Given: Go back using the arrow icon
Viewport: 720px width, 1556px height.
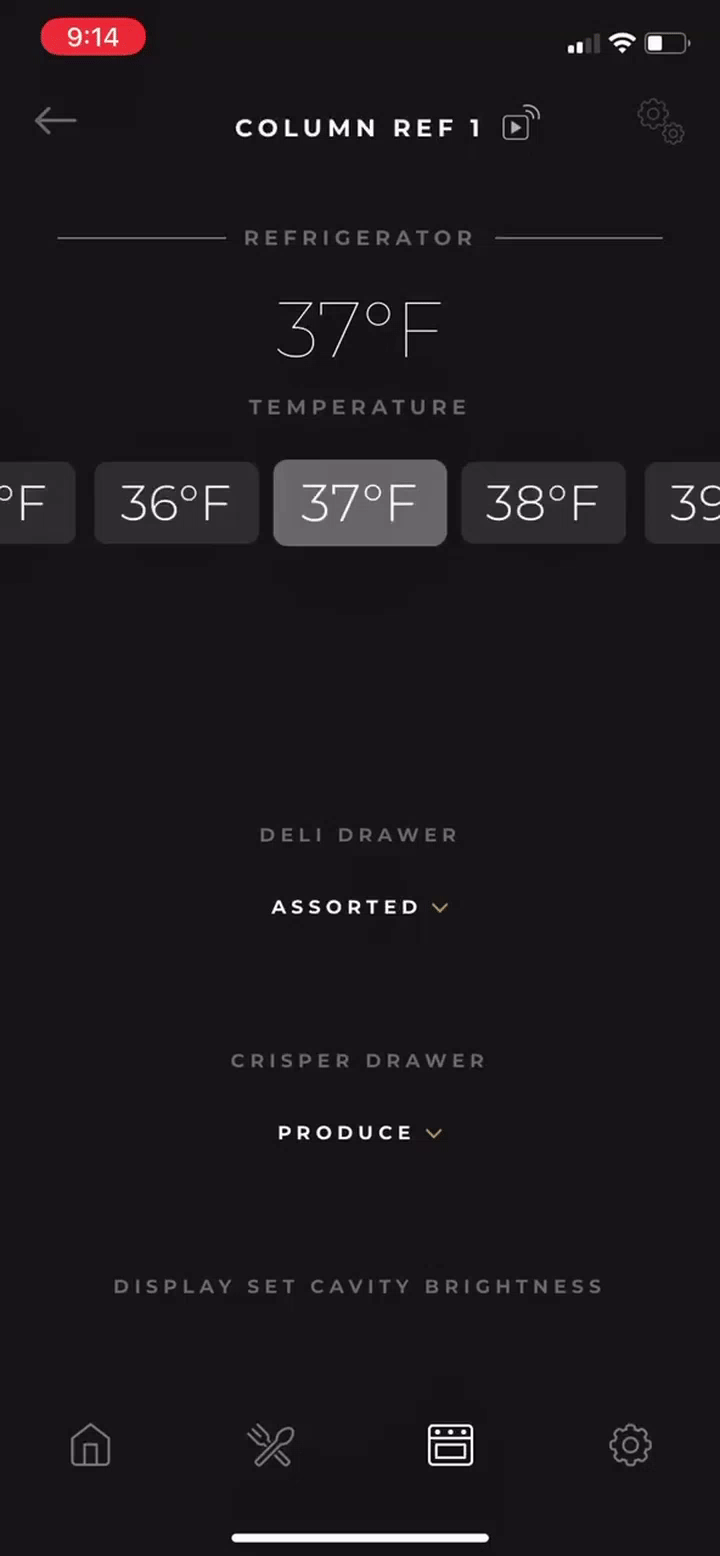Looking at the screenshot, I should (55, 121).
